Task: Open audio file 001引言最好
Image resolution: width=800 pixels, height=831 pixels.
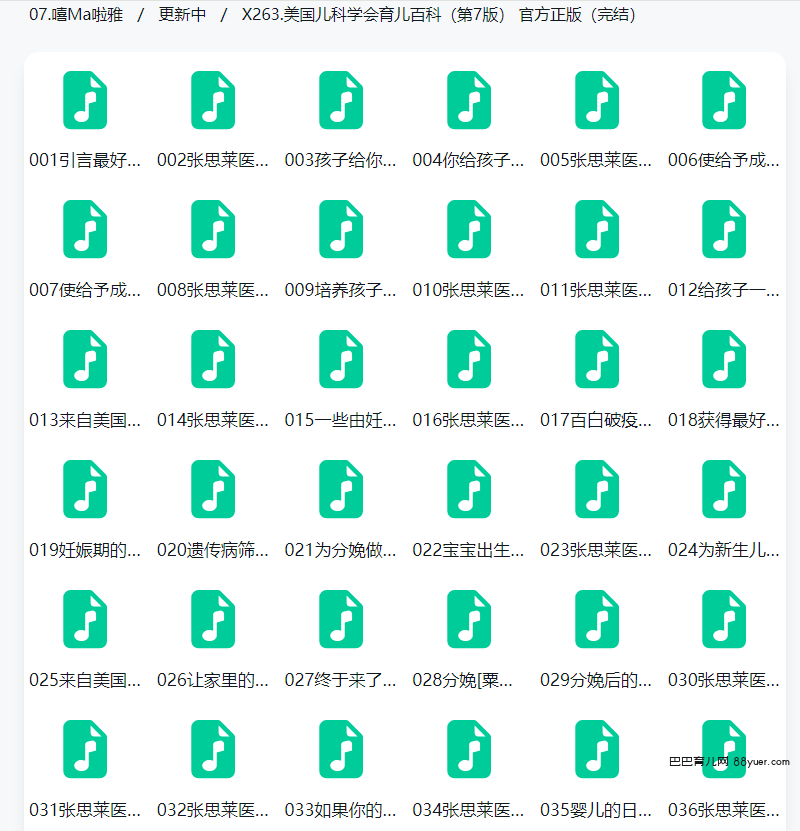Action: click(x=85, y=101)
